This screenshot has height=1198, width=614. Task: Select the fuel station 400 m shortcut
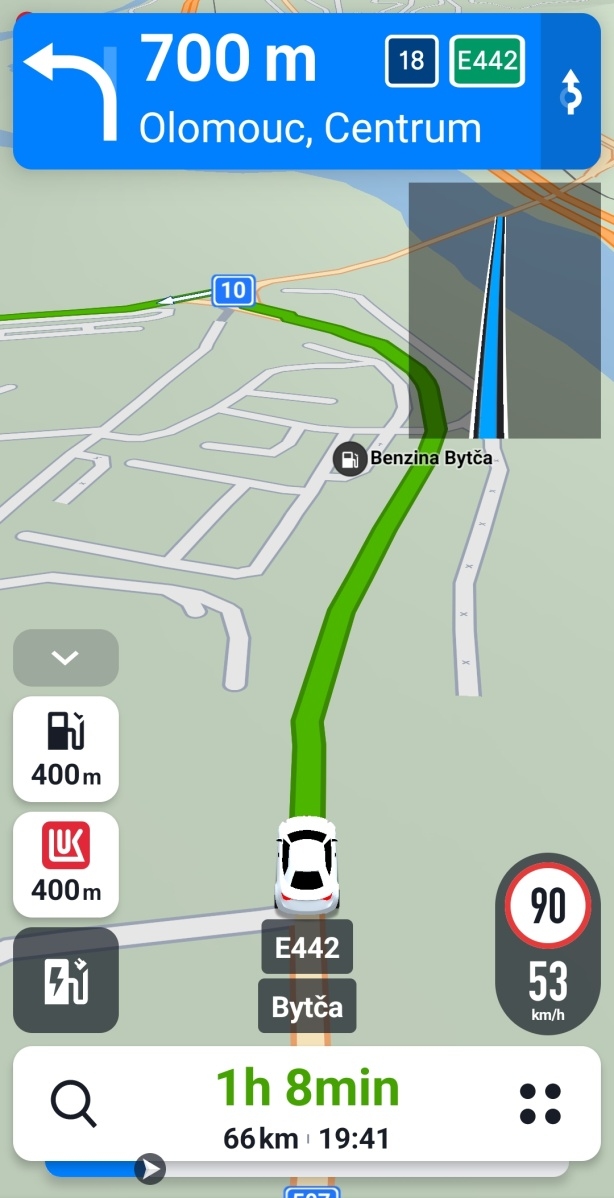pos(66,749)
